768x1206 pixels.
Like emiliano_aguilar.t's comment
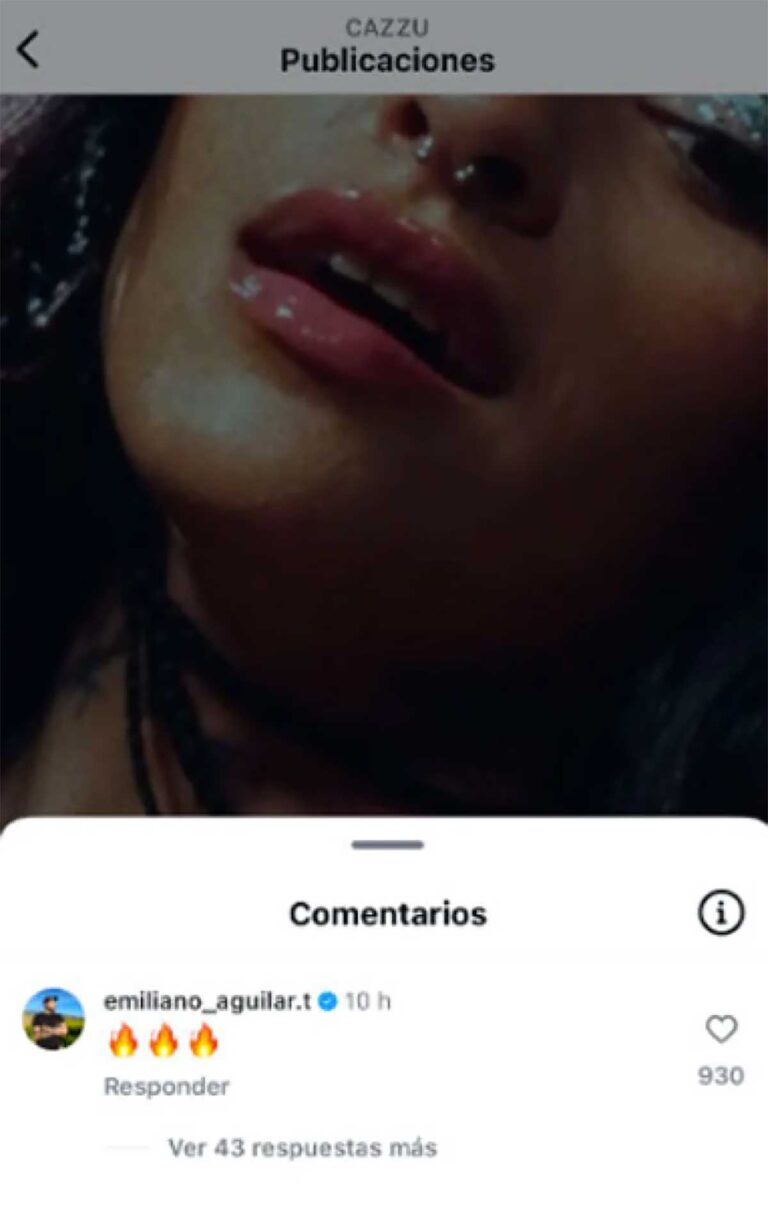pyautogui.click(x=720, y=1030)
